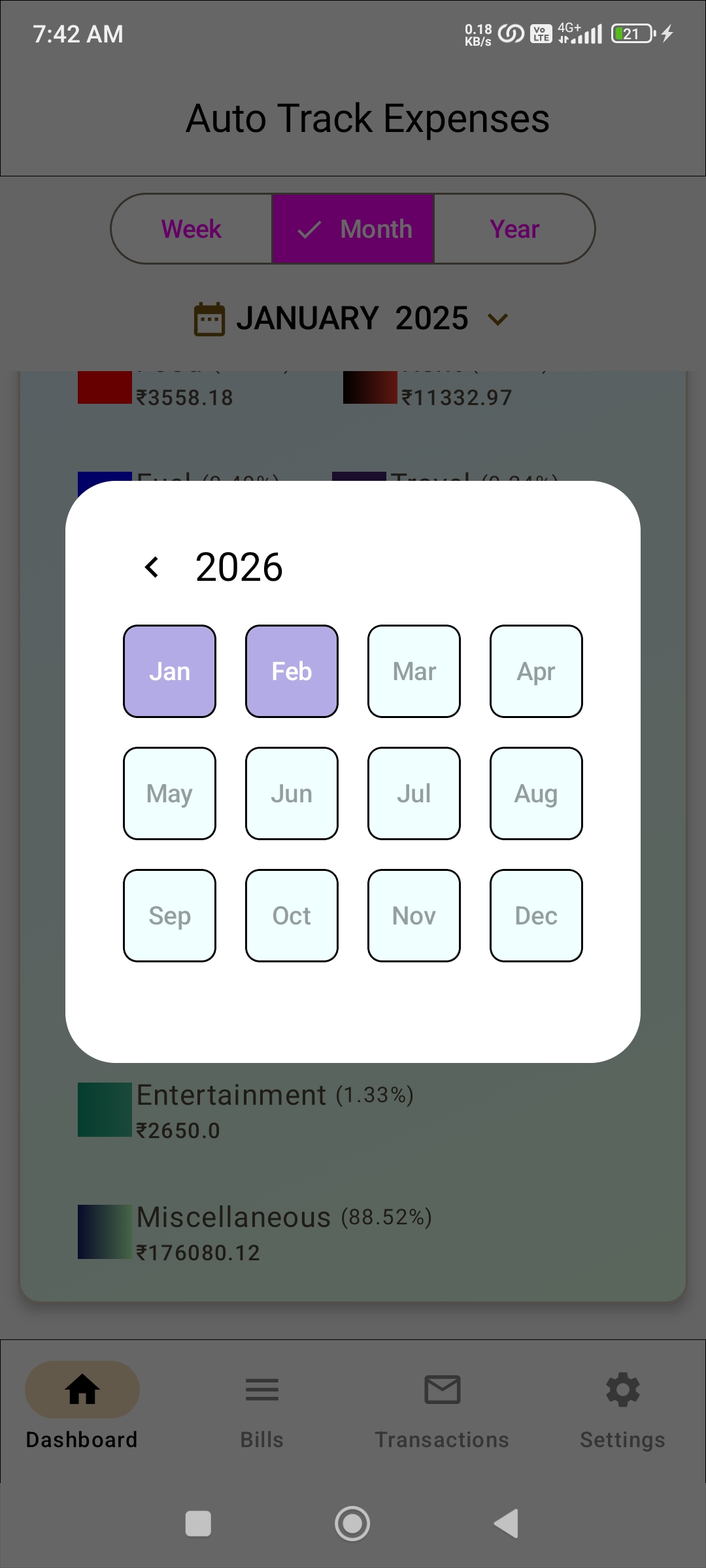The height and width of the screenshot is (1568, 706).
Task: Select Oct from the month grid
Action: (292, 916)
